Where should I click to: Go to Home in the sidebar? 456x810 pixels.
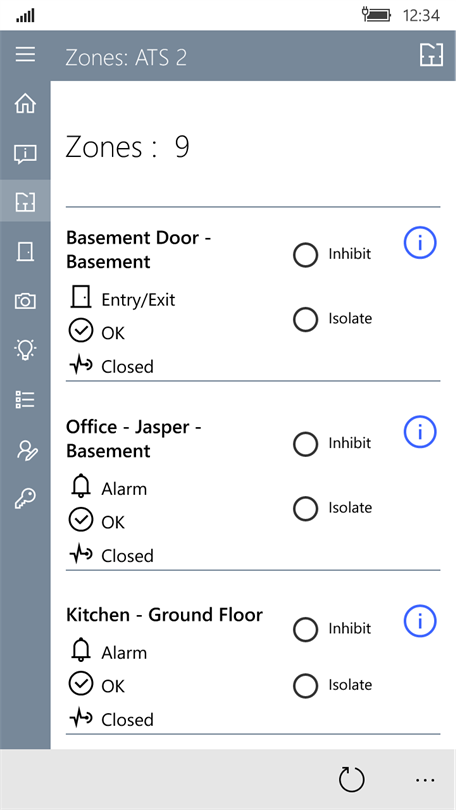[25, 103]
